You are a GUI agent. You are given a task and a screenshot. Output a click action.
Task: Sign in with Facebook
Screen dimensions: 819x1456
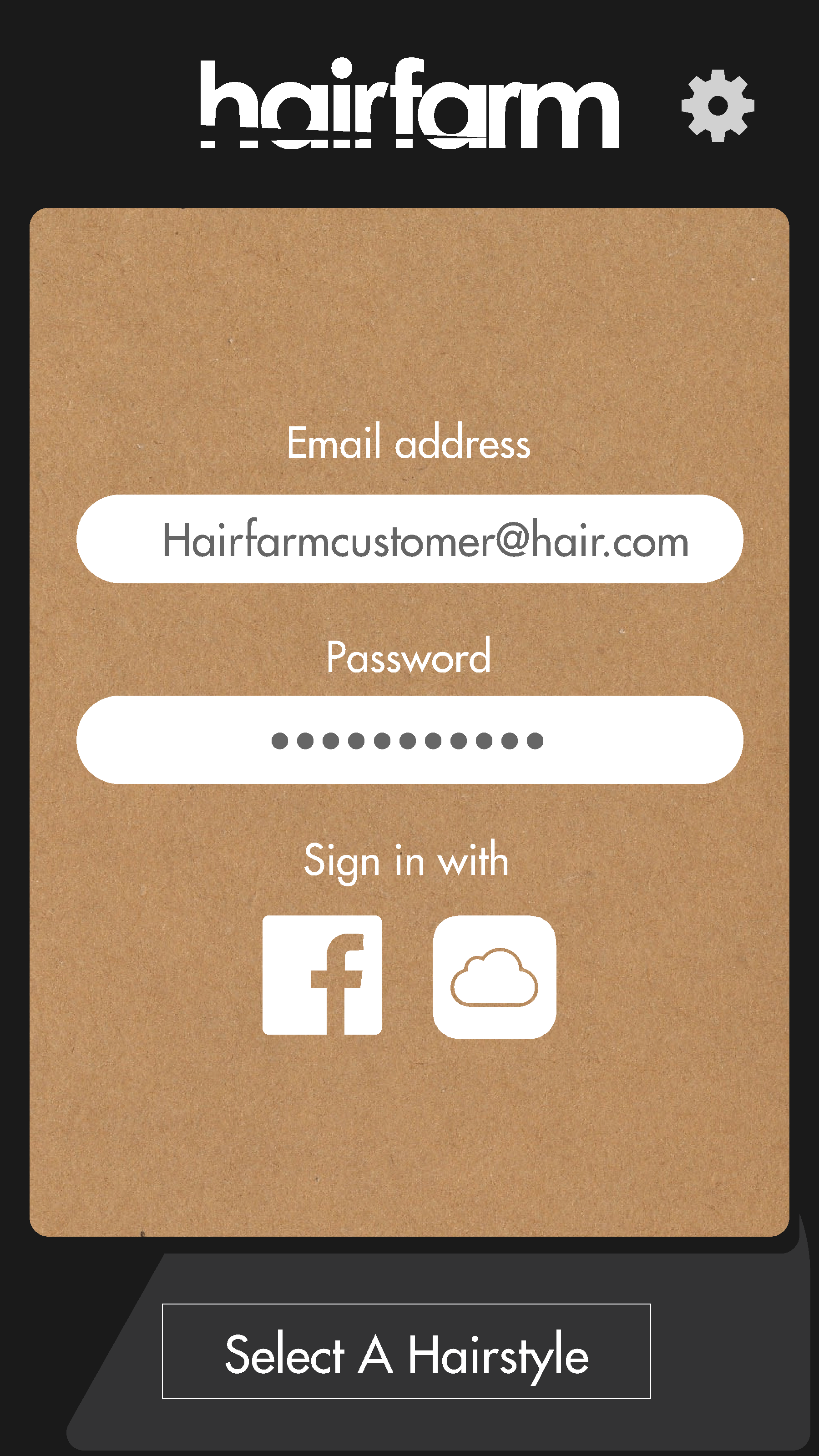pos(322,975)
